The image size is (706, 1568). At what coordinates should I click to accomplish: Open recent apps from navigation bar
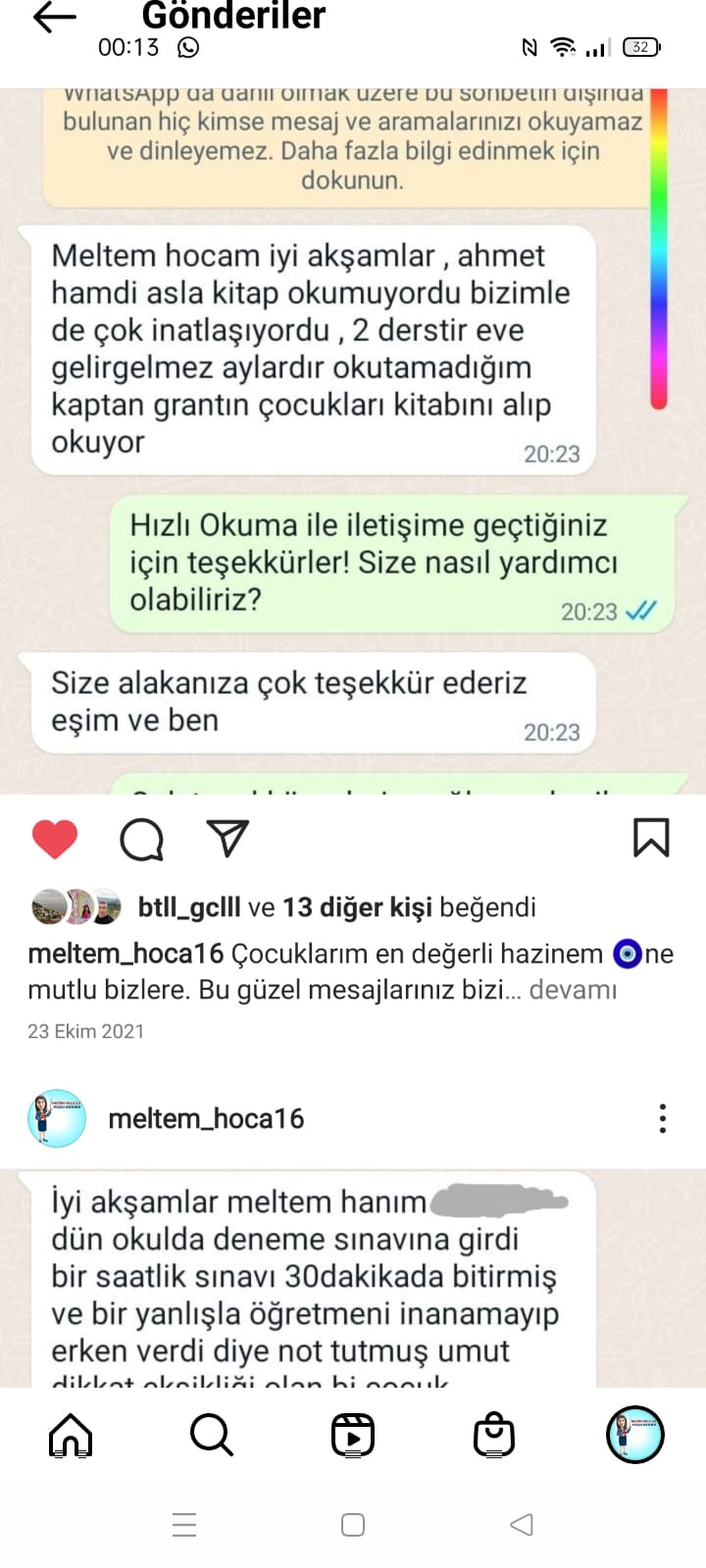184,1525
